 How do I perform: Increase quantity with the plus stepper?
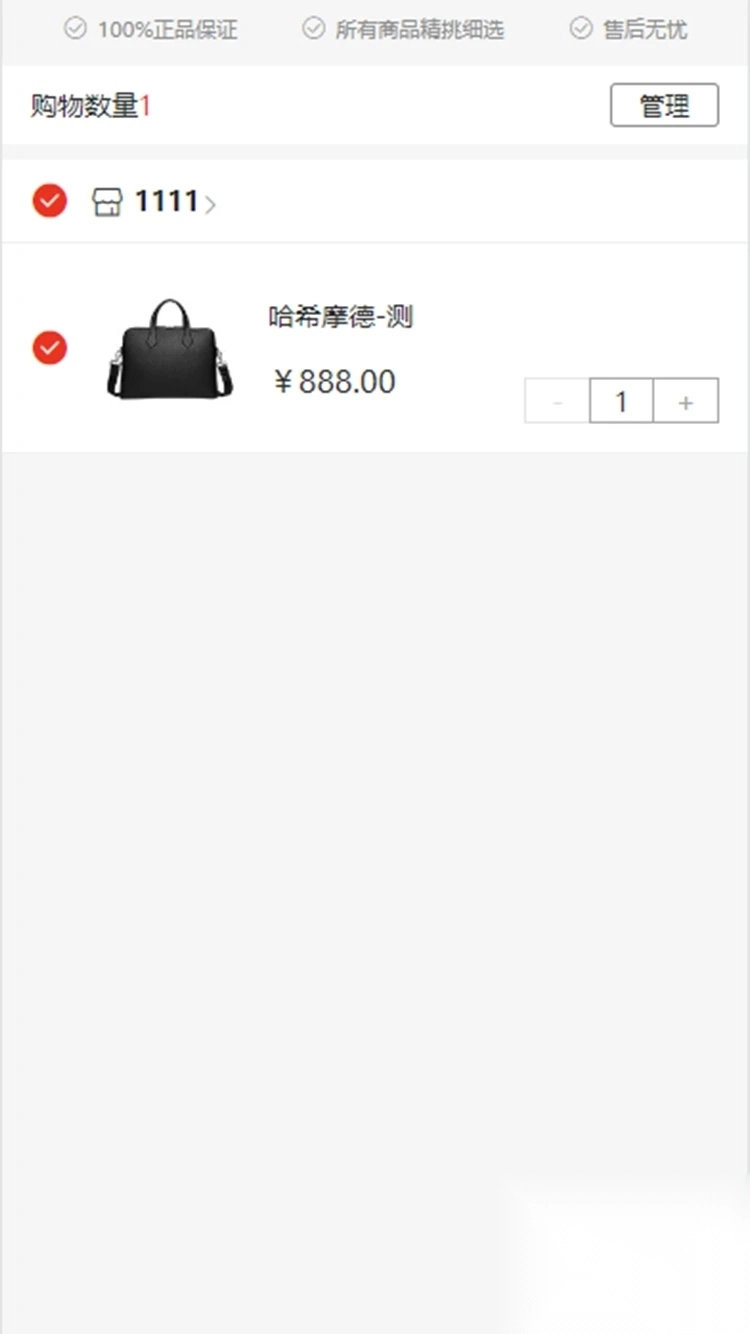coord(686,400)
